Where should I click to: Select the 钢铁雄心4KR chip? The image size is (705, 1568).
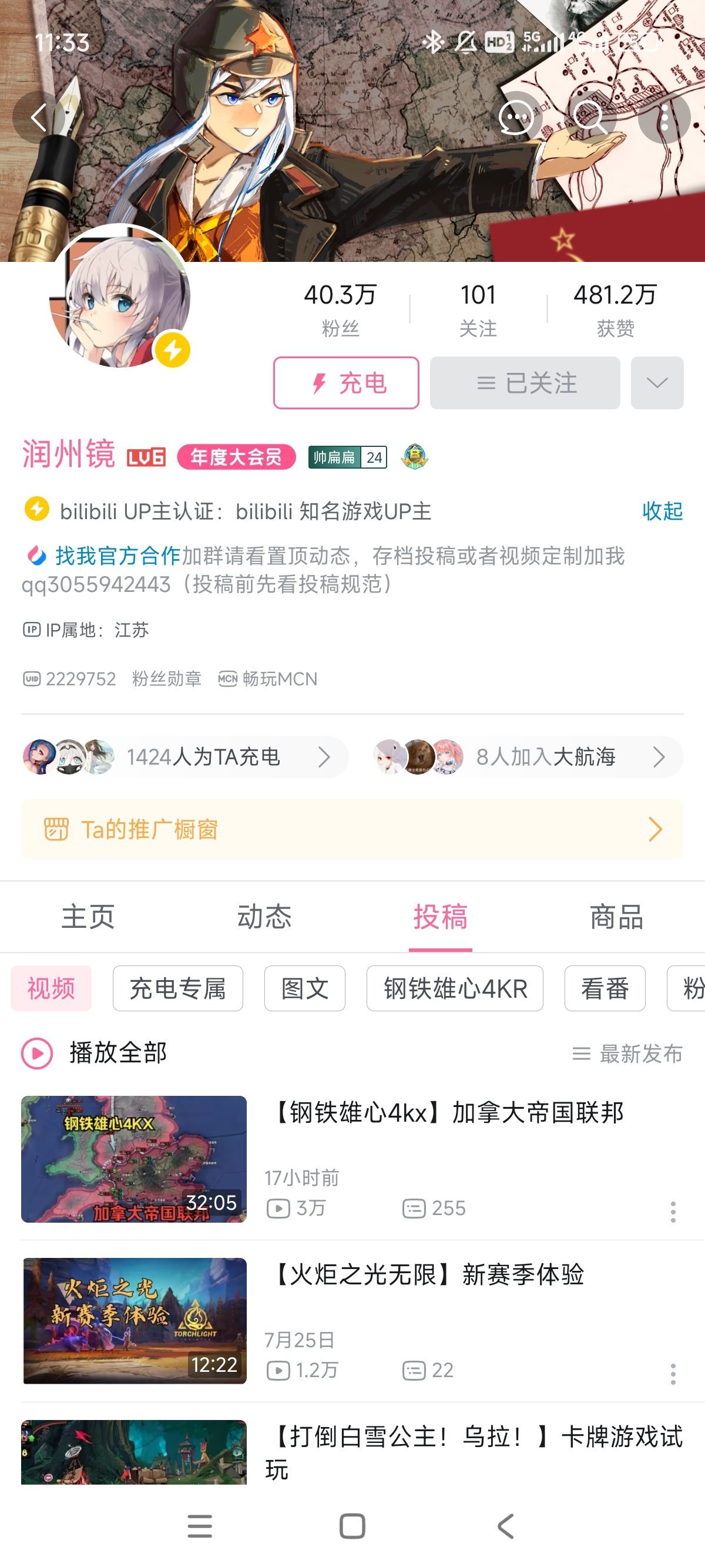tap(454, 988)
